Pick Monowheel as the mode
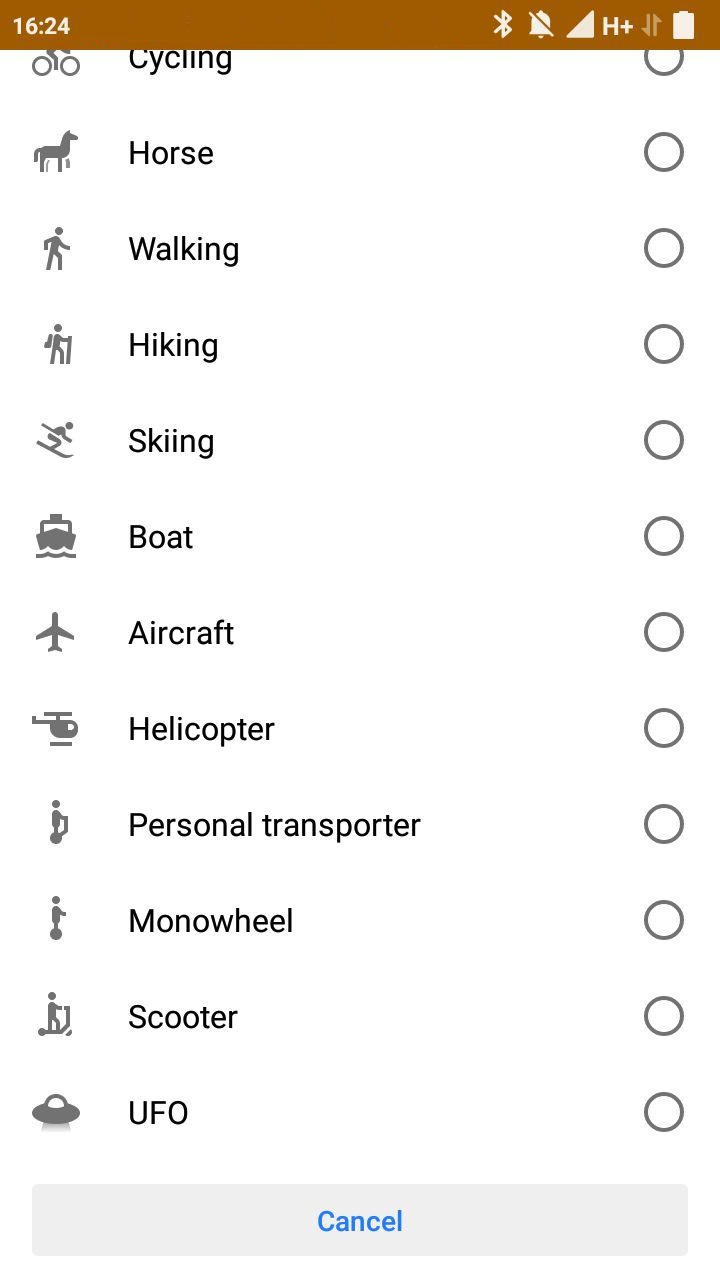720x1280 pixels. [x=663, y=921]
